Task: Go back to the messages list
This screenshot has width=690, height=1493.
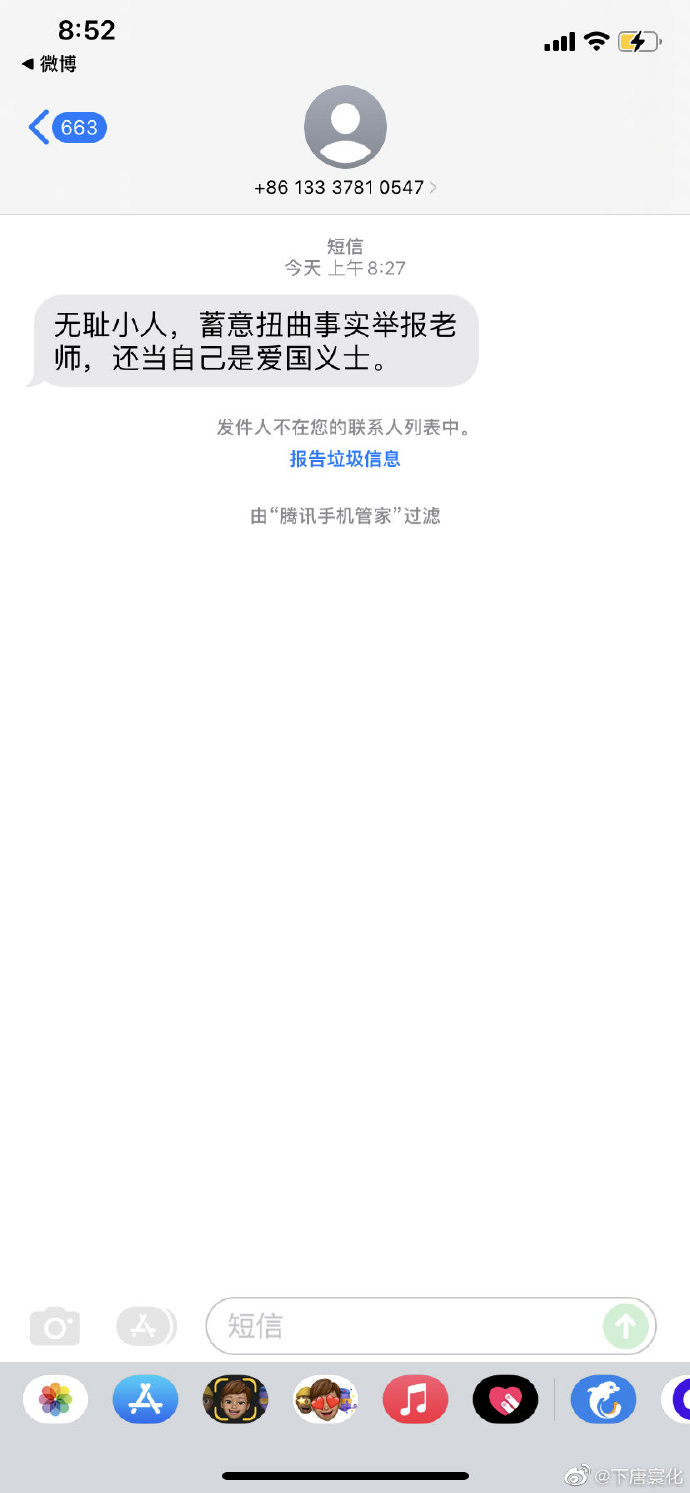Action: (66, 128)
